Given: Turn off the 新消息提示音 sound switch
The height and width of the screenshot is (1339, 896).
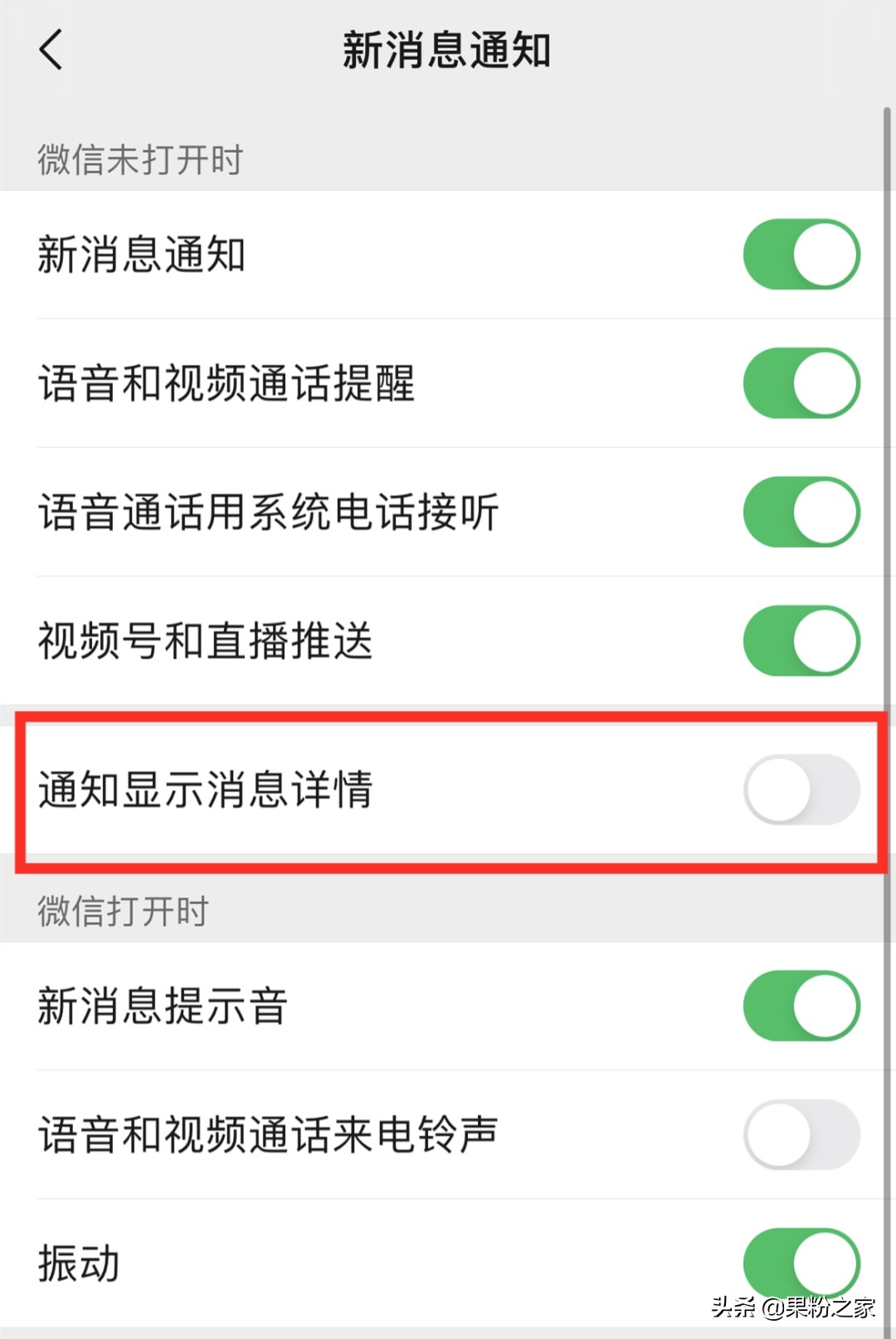Looking at the screenshot, I should 799,1005.
